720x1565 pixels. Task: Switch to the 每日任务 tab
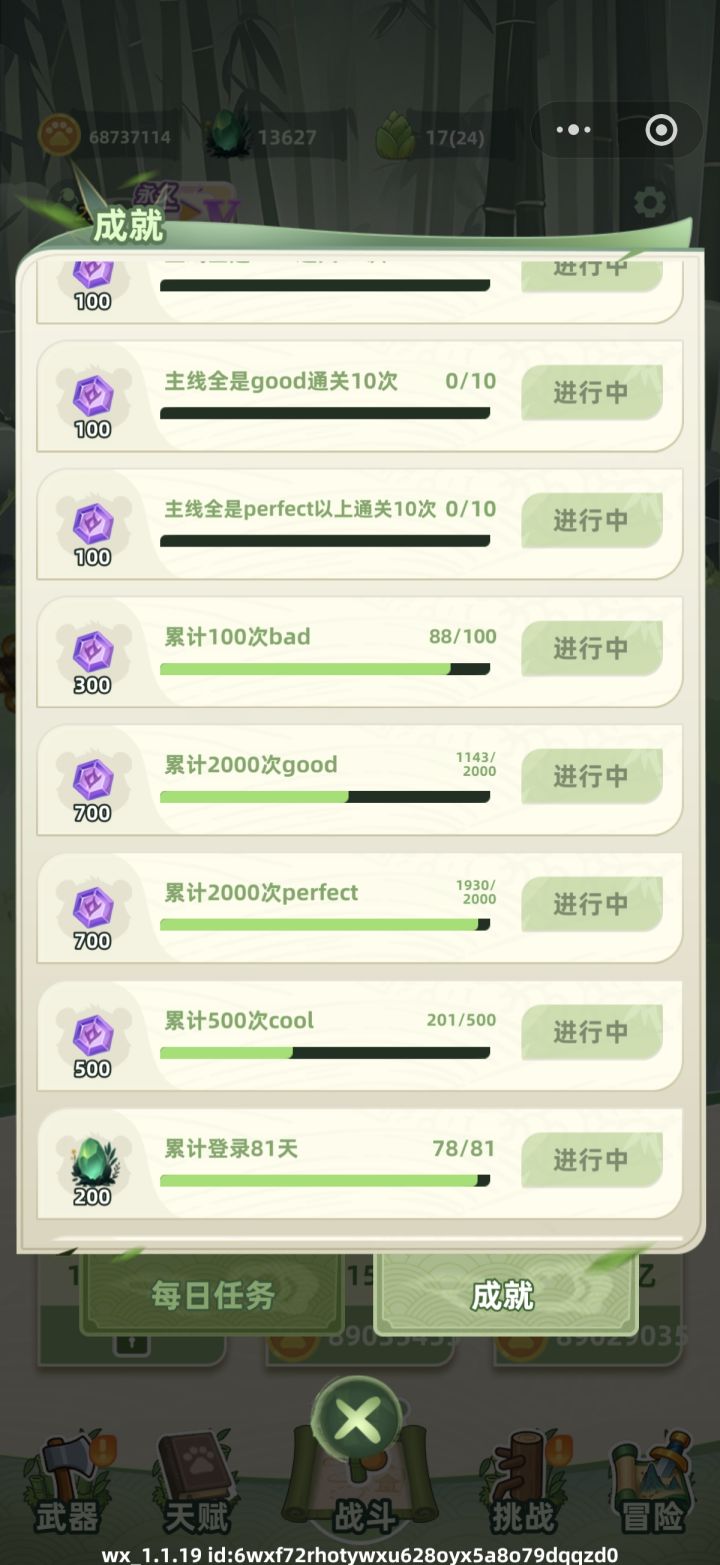[x=212, y=1296]
